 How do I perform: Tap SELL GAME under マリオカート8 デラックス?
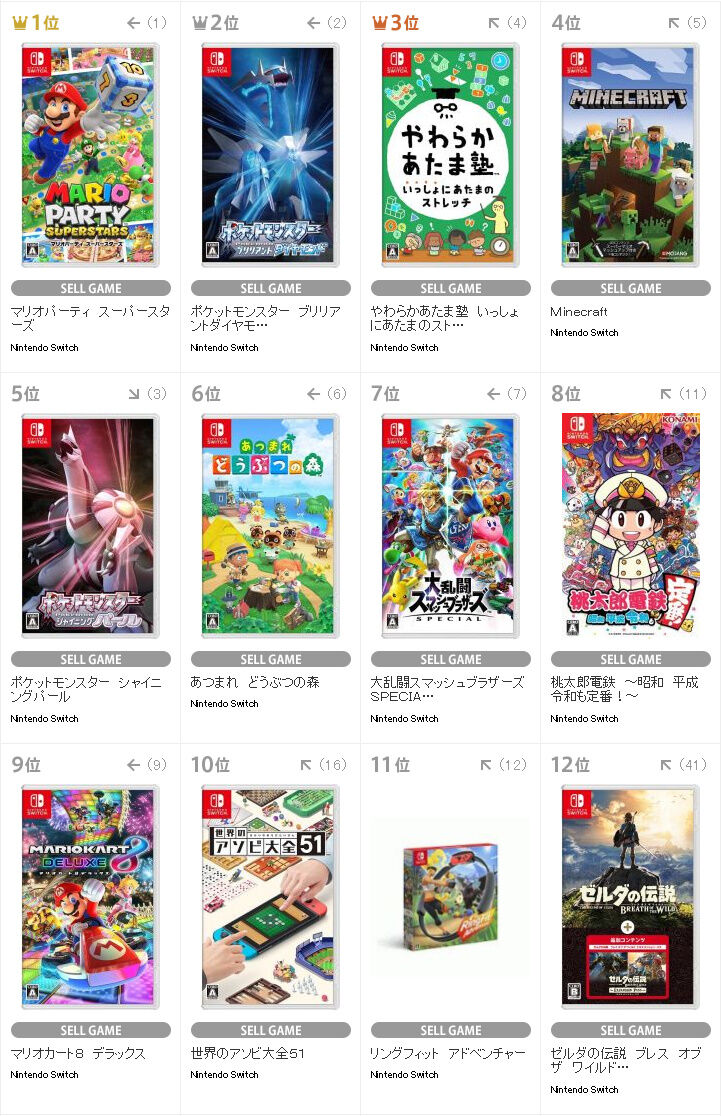pos(90,1030)
